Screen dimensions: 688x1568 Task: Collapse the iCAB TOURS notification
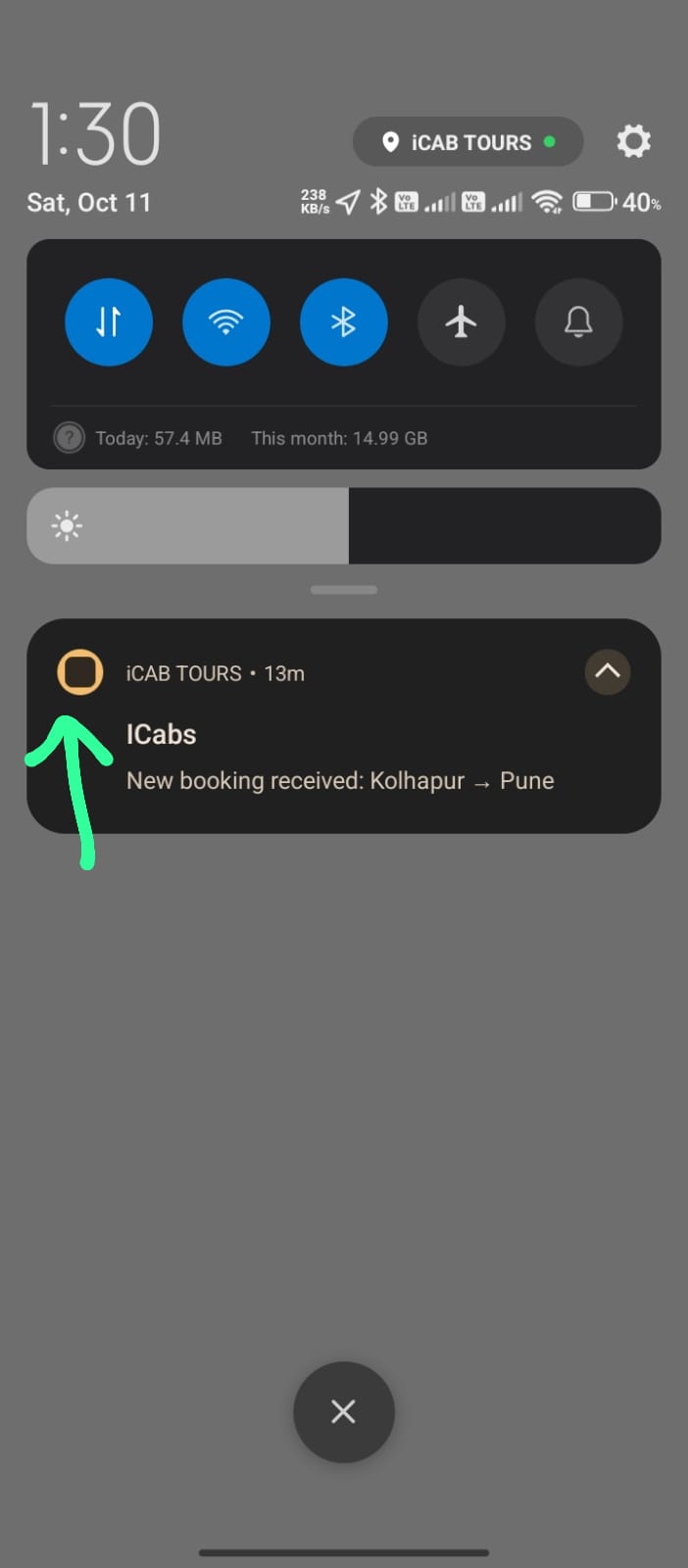608,672
